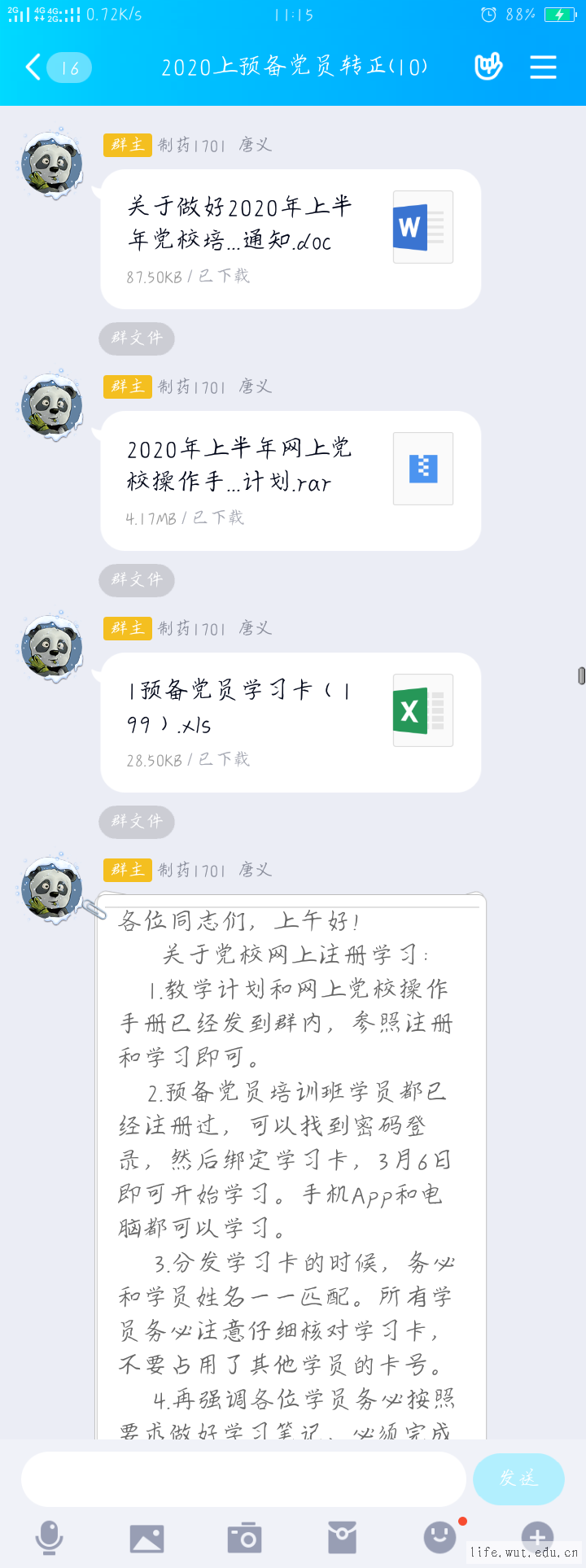Open the 关于做好2020年上半年党校培训通知.doc file
The width and height of the screenshot is (586, 1568).
[290, 238]
